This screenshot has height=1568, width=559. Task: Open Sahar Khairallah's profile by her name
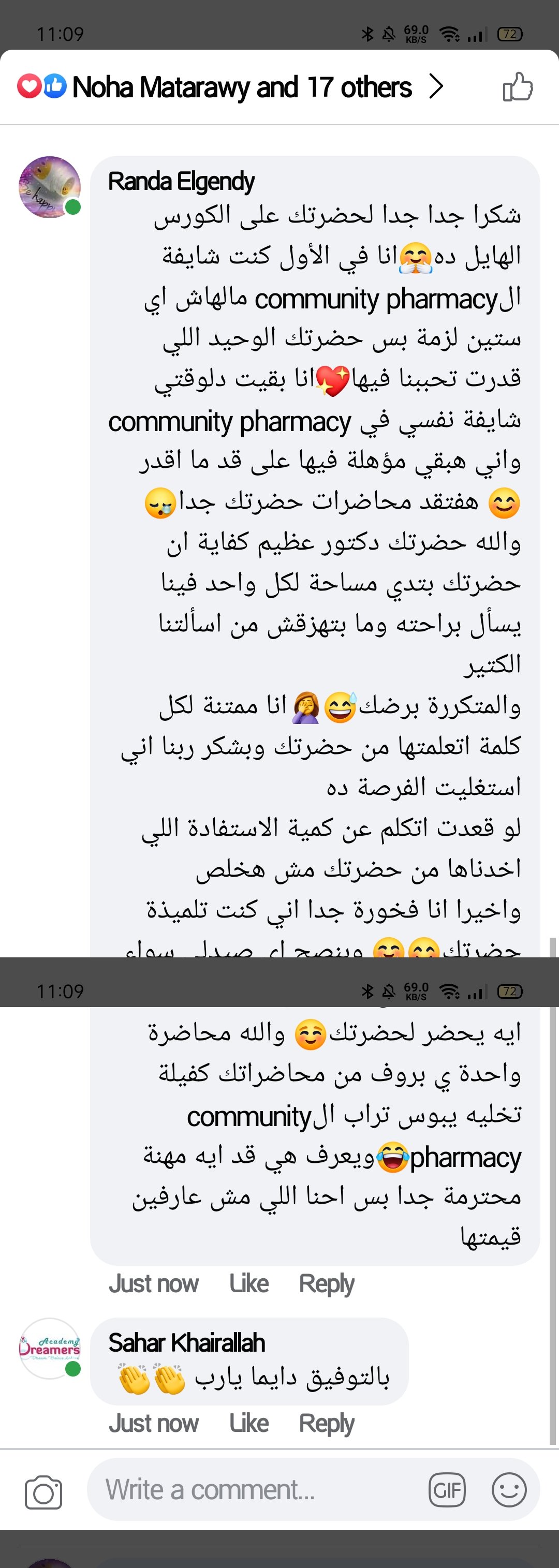tap(186, 1342)
